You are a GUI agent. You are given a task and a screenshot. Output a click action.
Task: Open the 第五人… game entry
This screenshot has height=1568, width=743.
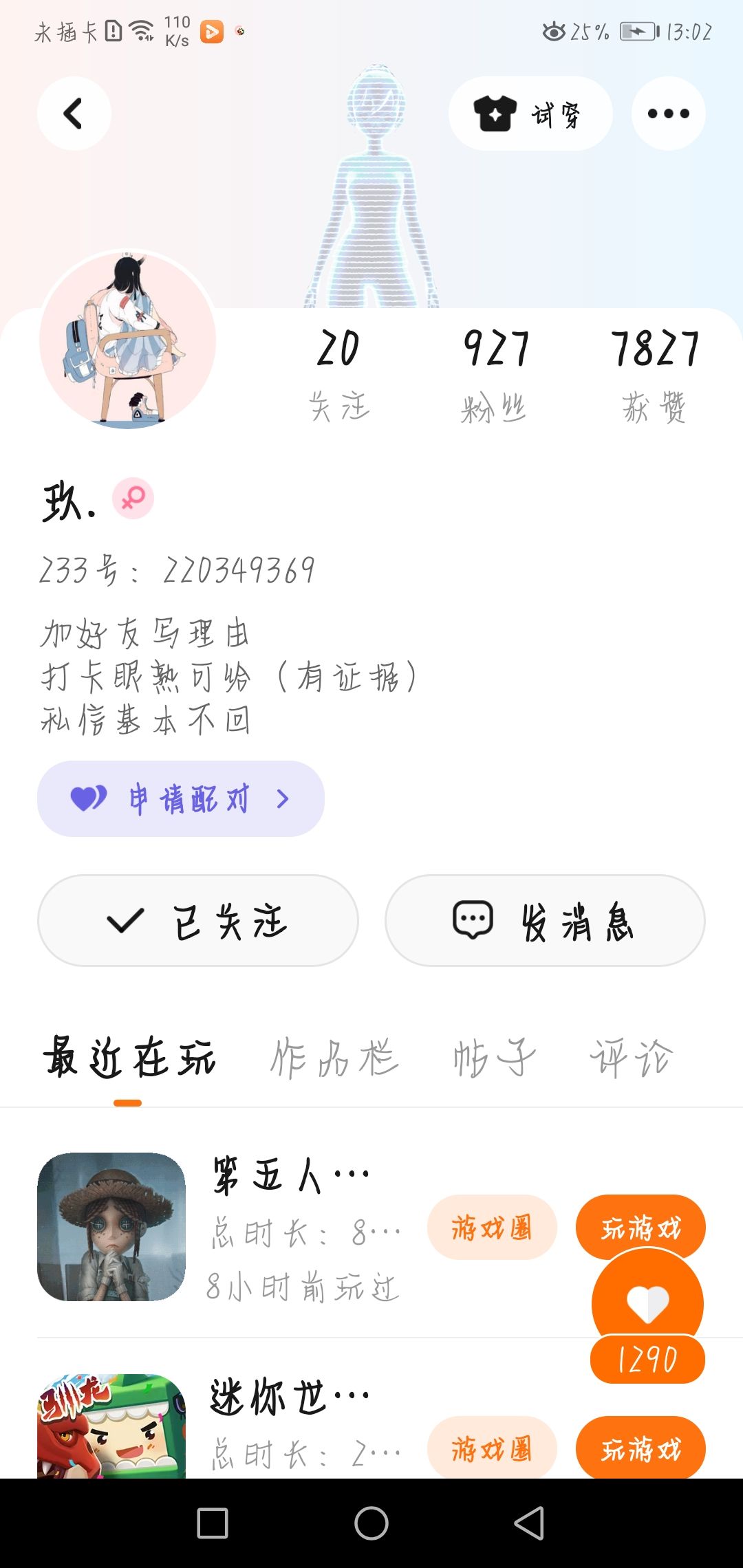pos(111,1226)
